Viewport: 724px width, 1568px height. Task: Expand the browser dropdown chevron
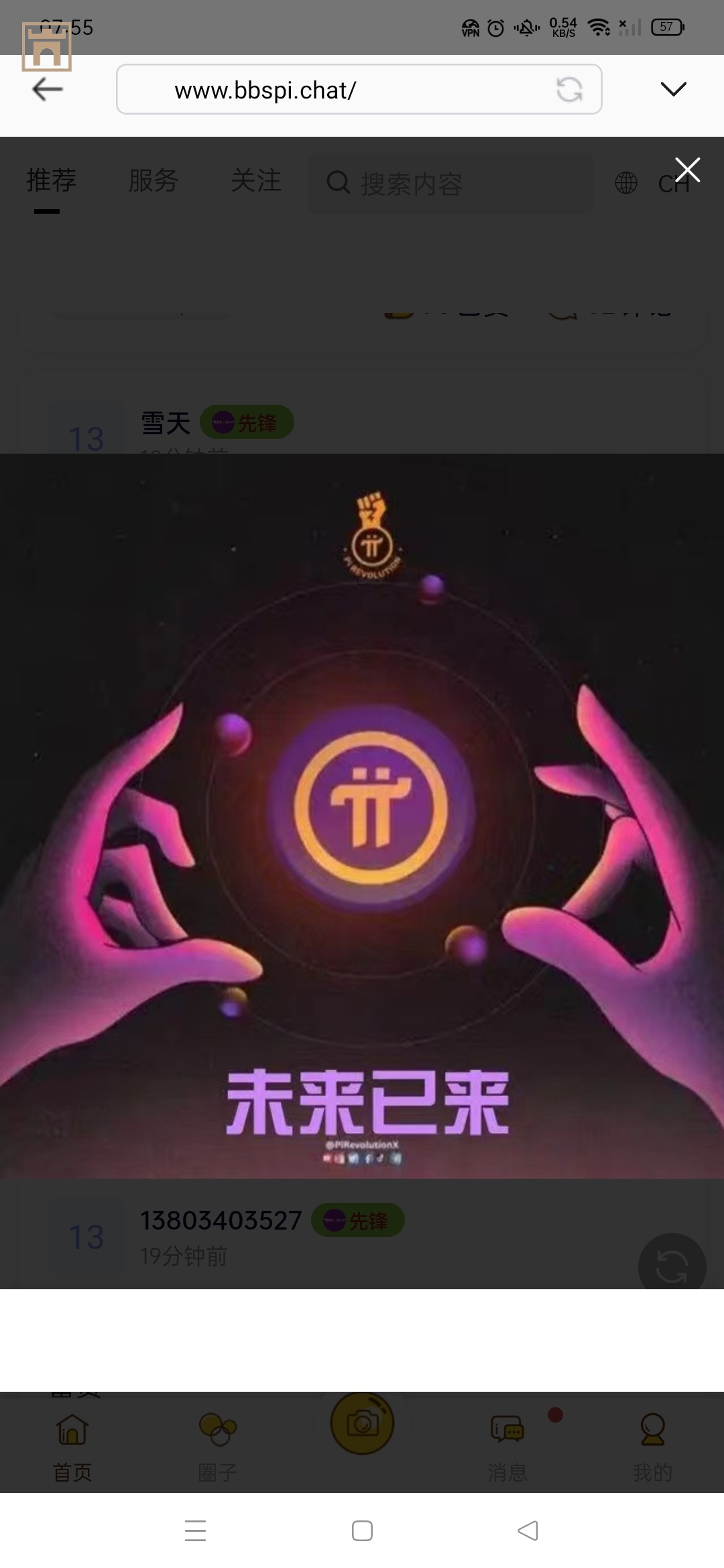(x=673, y=89)
